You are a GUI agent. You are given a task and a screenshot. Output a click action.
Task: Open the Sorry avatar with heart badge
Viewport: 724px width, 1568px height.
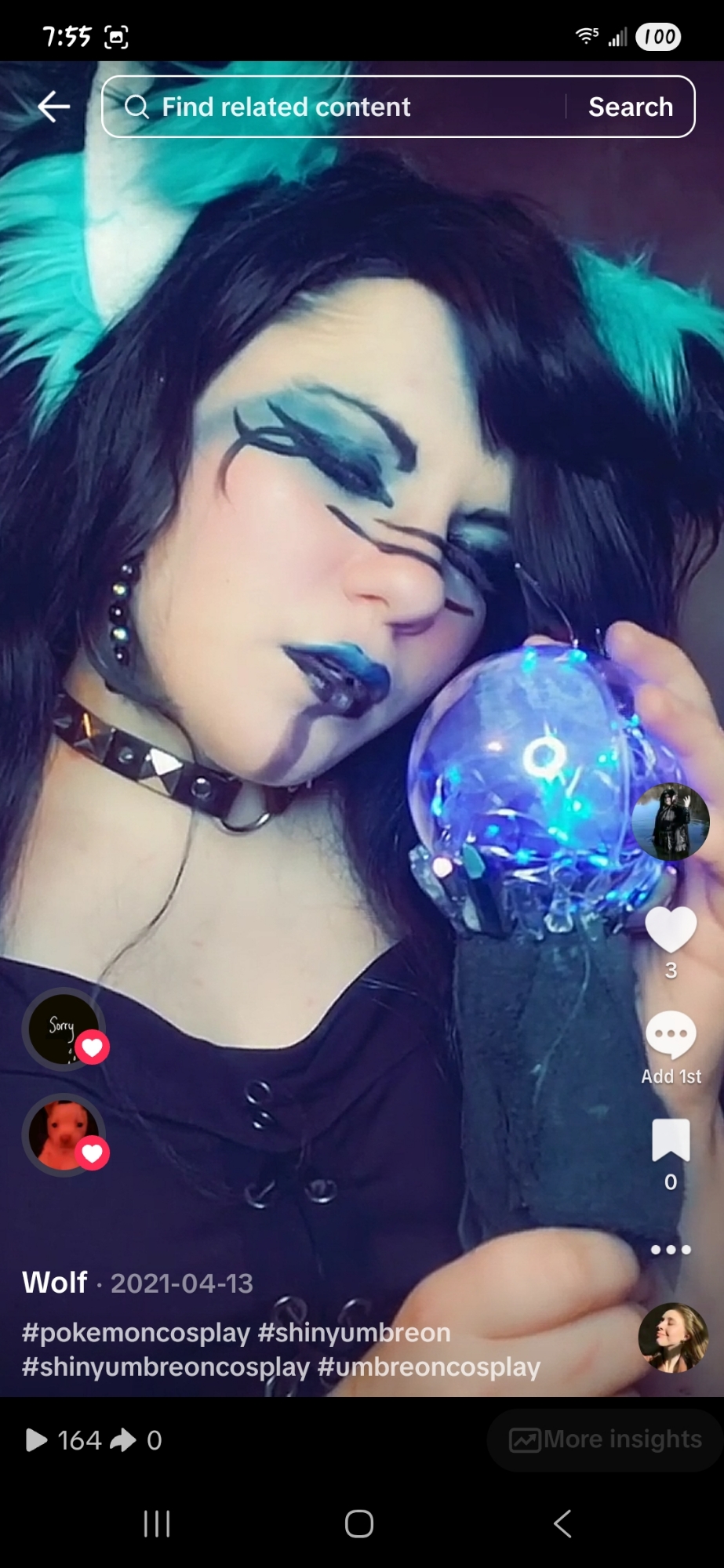pyautogui.click(x=64, y=1029)
